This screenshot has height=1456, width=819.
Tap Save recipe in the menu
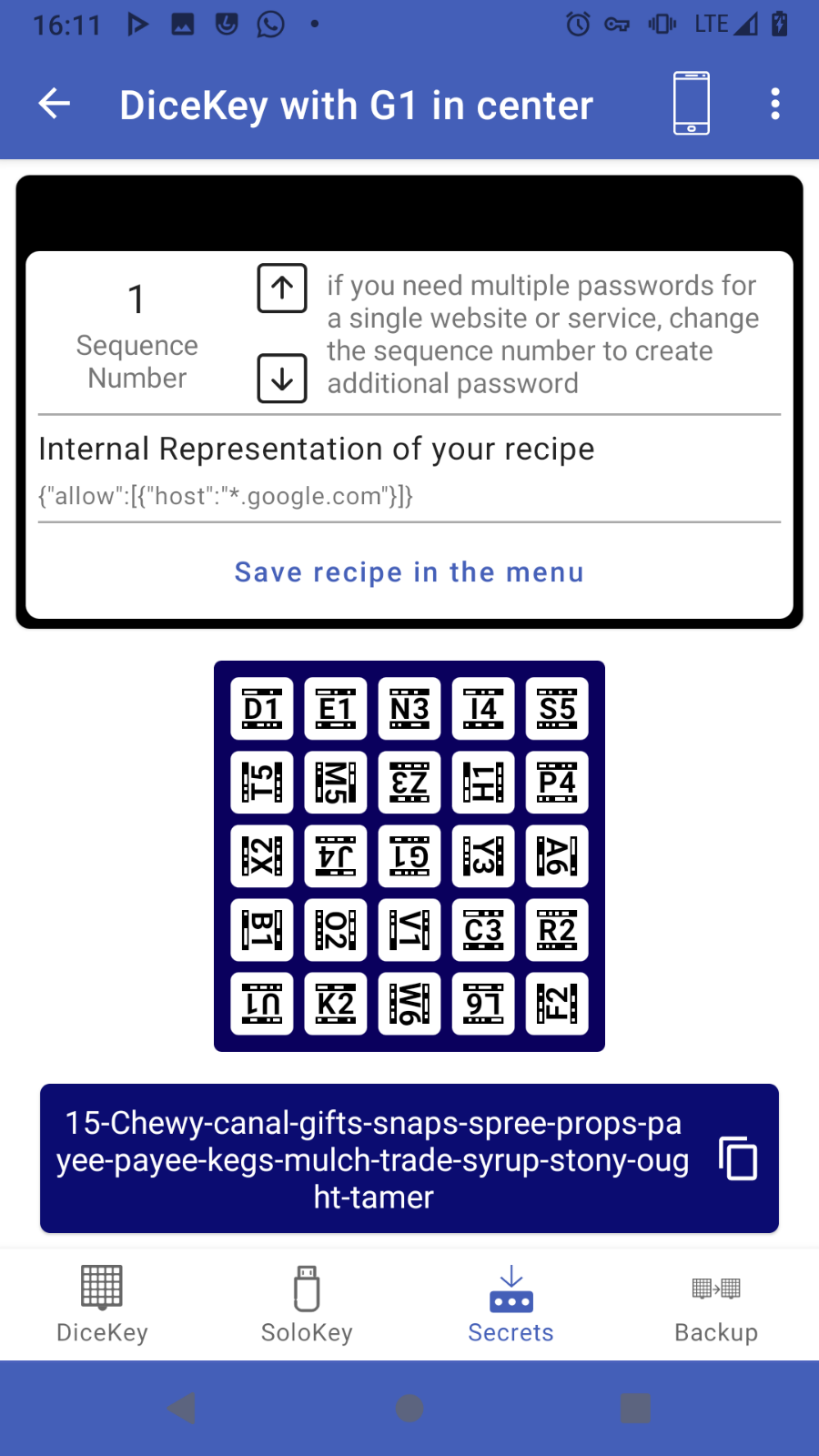[x=409, y=572]
